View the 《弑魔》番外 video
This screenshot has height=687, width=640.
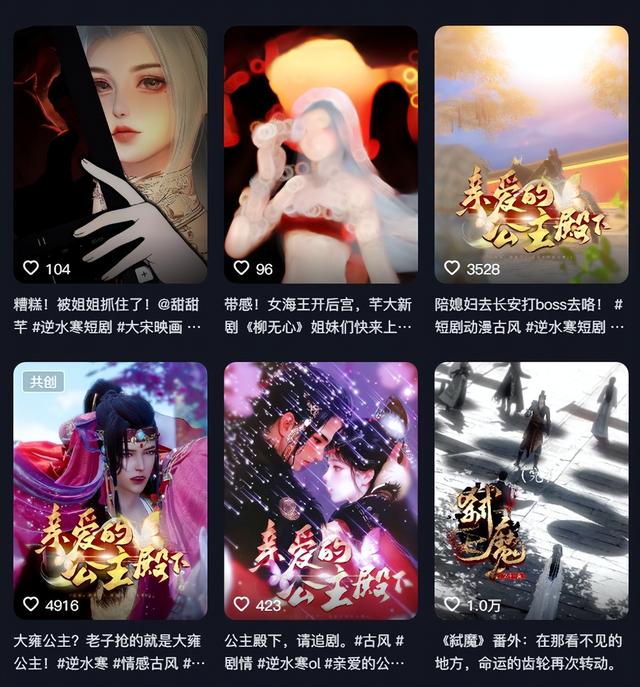[x=531, y=490]
